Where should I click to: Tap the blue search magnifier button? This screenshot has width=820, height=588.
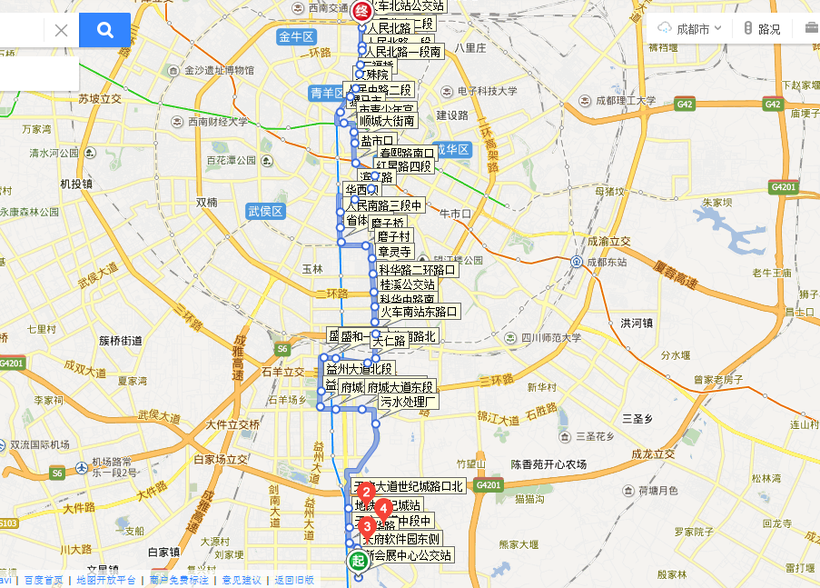[104, 30]
